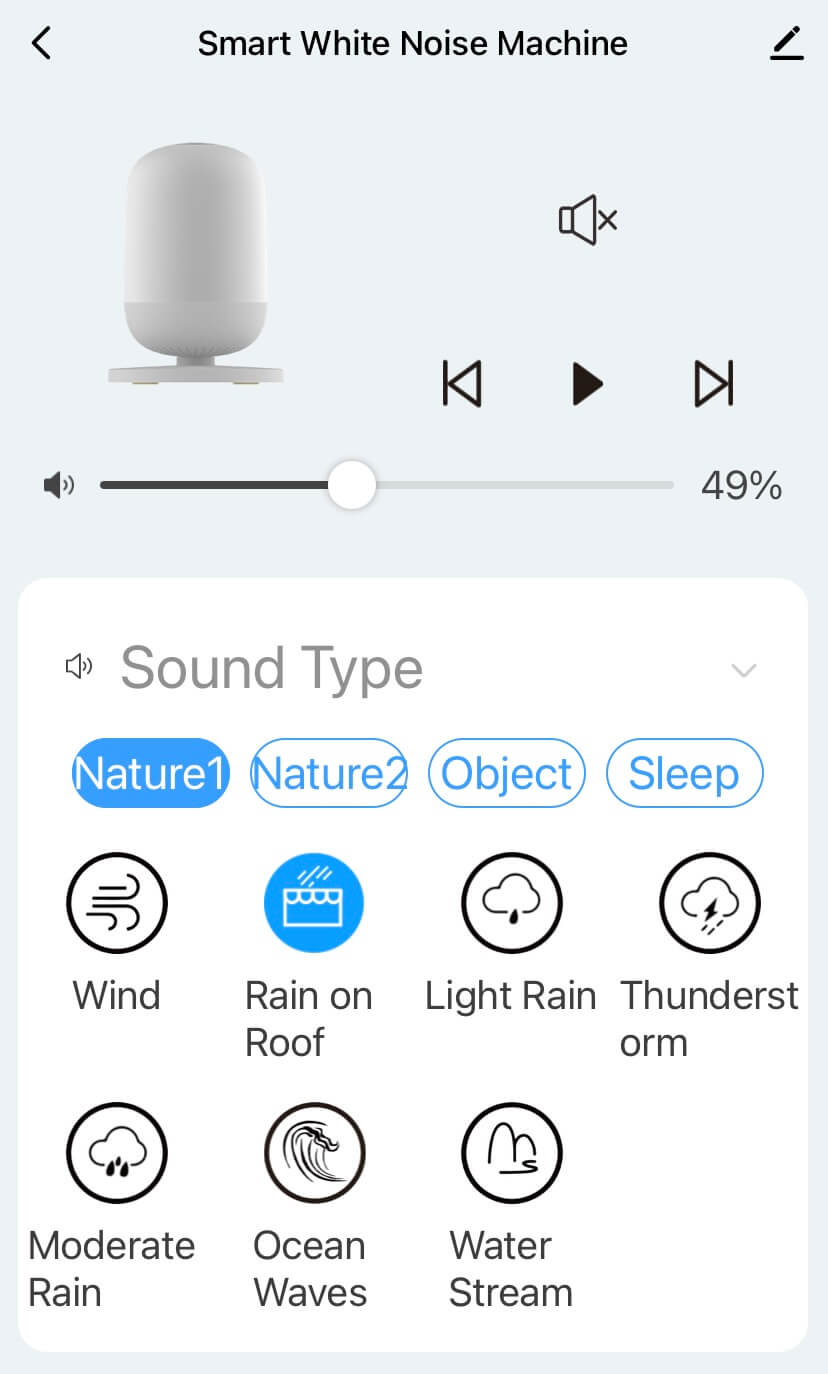
Task: Go back from Smart White Noise Machine
Action: (x=41, y=44)
